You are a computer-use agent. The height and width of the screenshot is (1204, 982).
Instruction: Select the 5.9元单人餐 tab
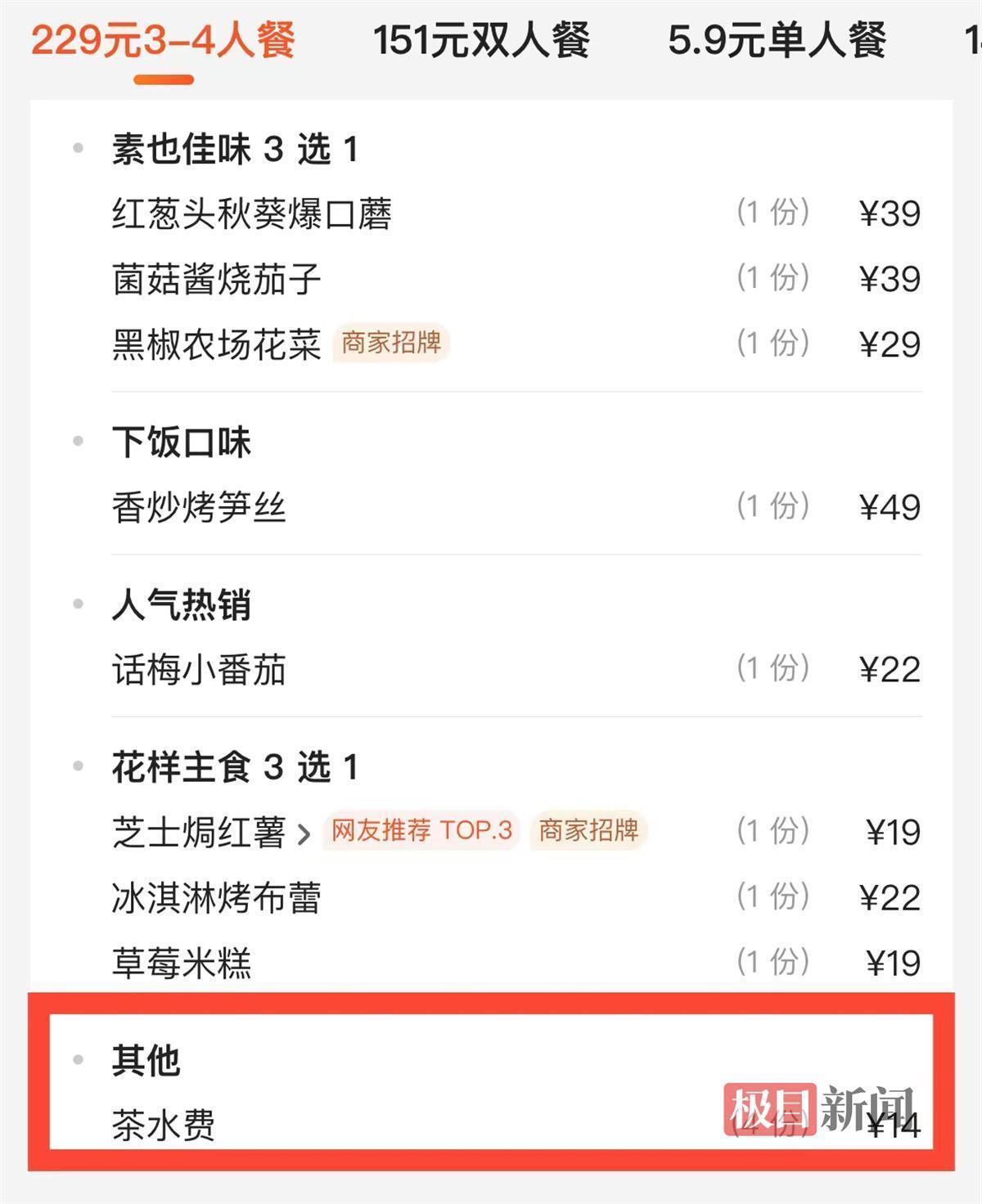pyautogui.click(x=776, y=40)
